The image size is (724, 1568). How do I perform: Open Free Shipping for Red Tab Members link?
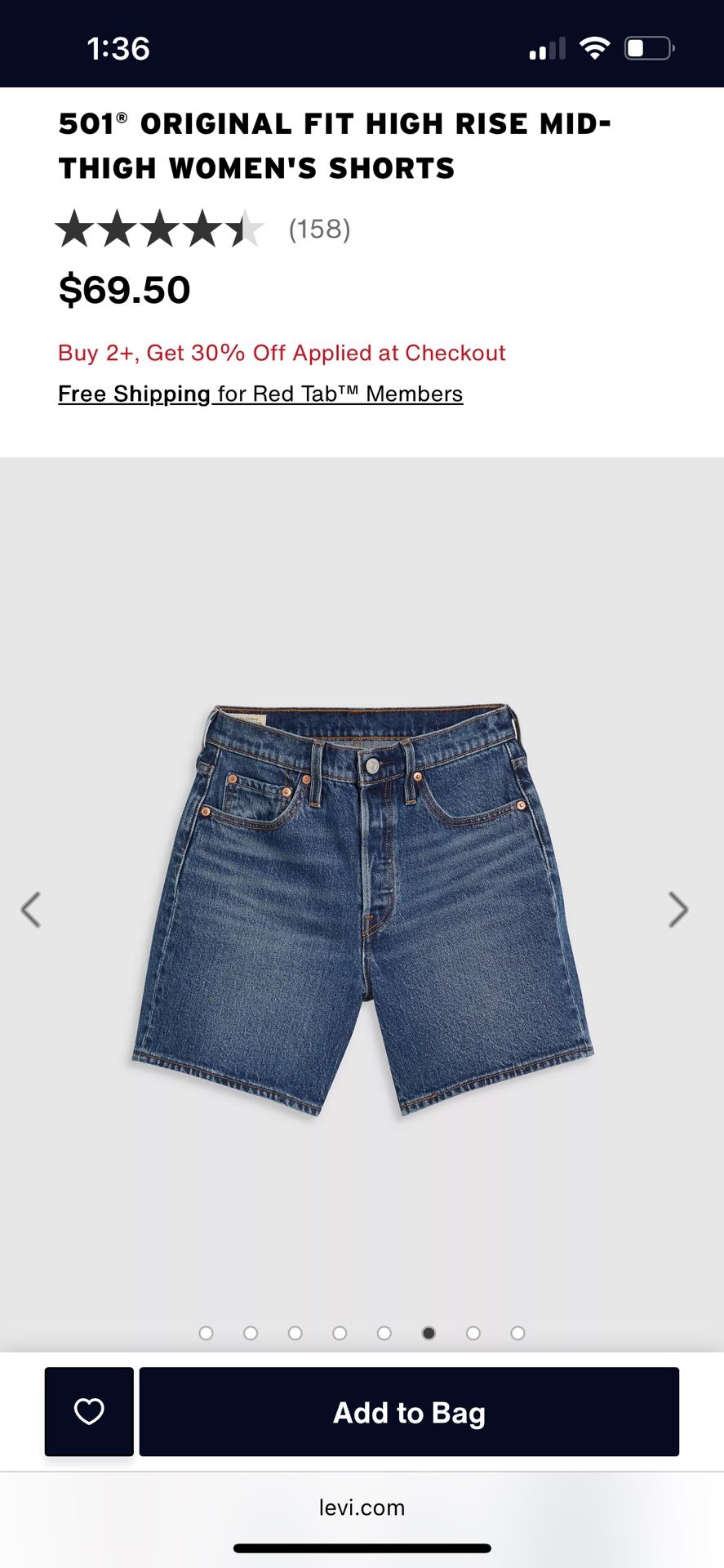tap(260, 394)
